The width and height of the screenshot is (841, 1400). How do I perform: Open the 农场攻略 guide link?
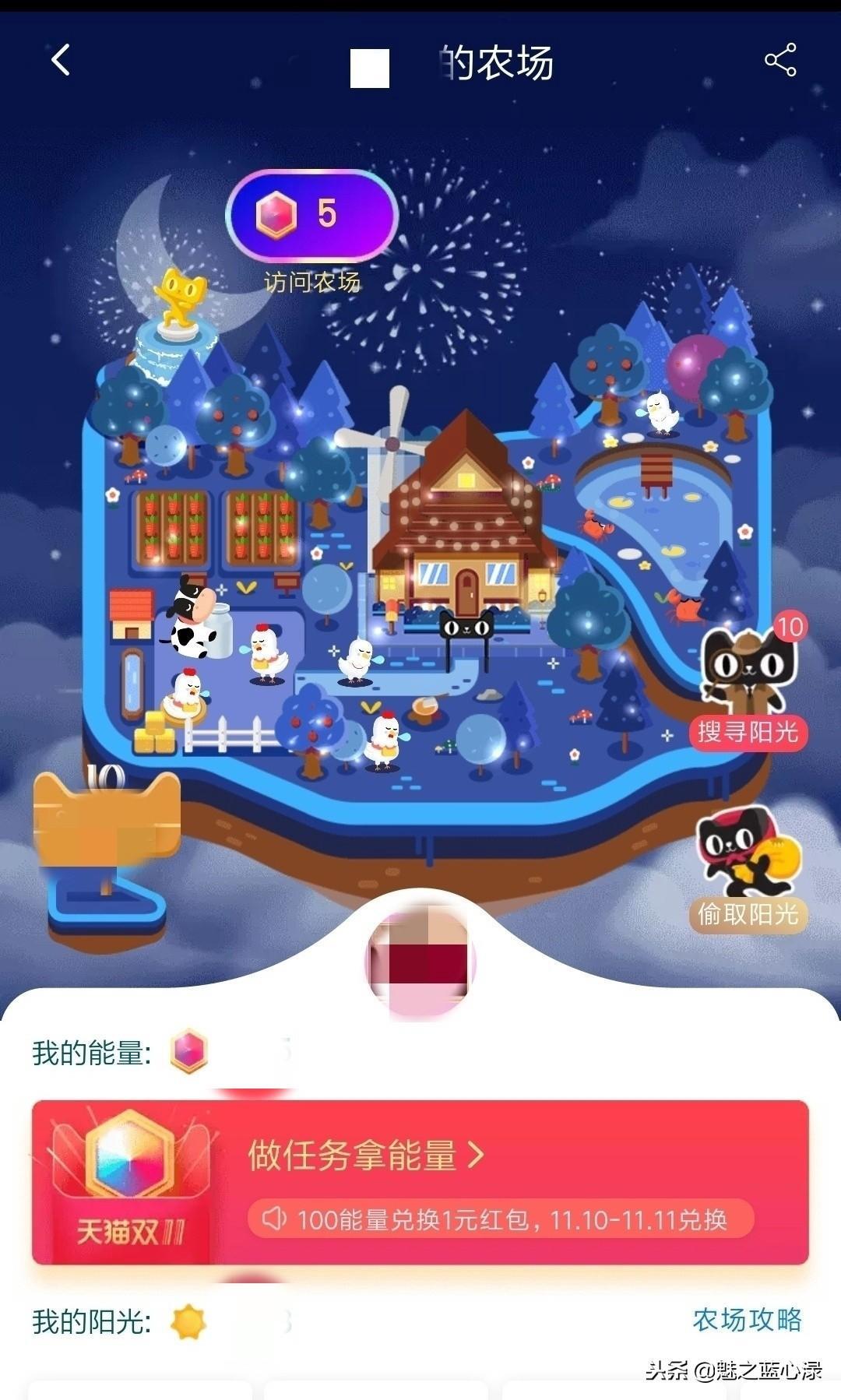pyautogui.click(x=746, y=1319)
